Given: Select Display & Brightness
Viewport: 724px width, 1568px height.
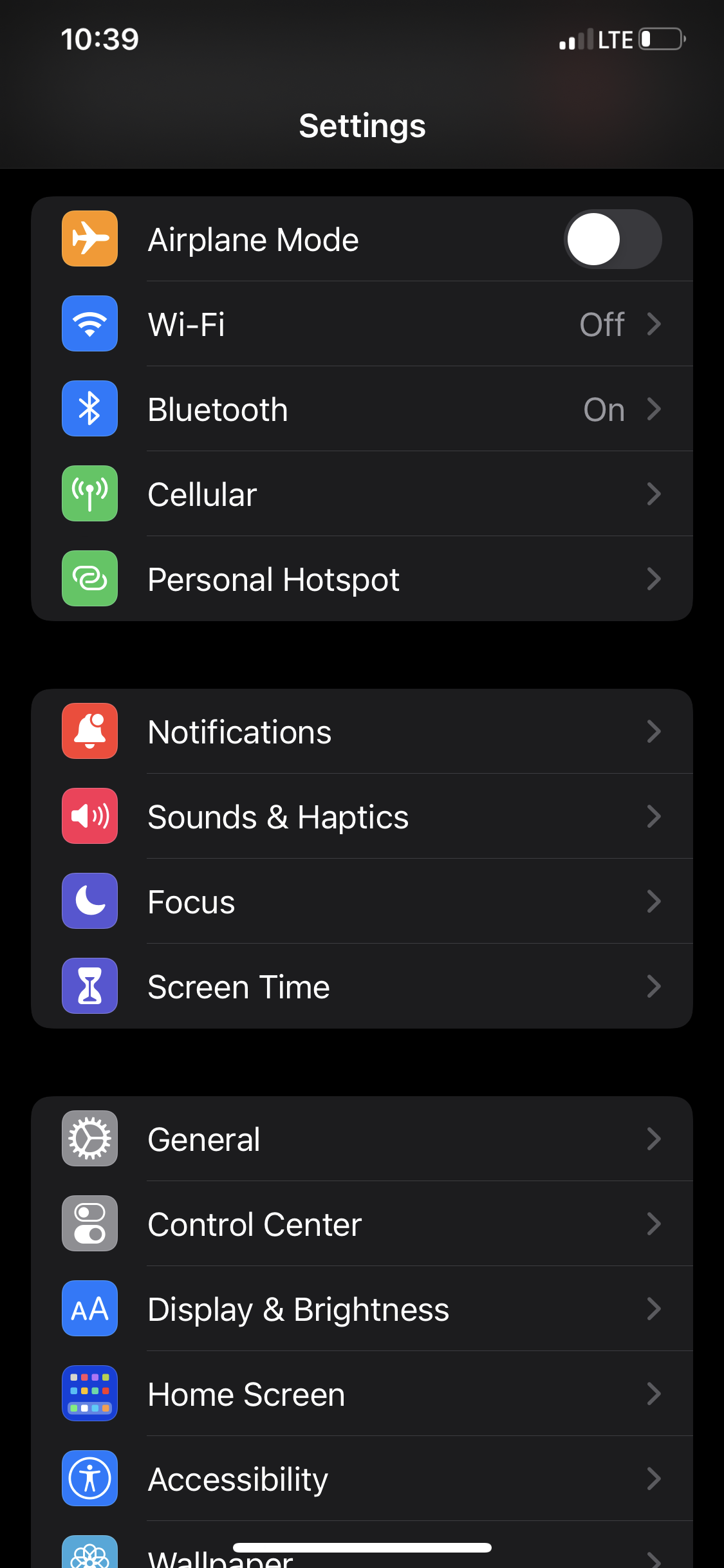Looking at the screenshot, I should (362, 1309).
